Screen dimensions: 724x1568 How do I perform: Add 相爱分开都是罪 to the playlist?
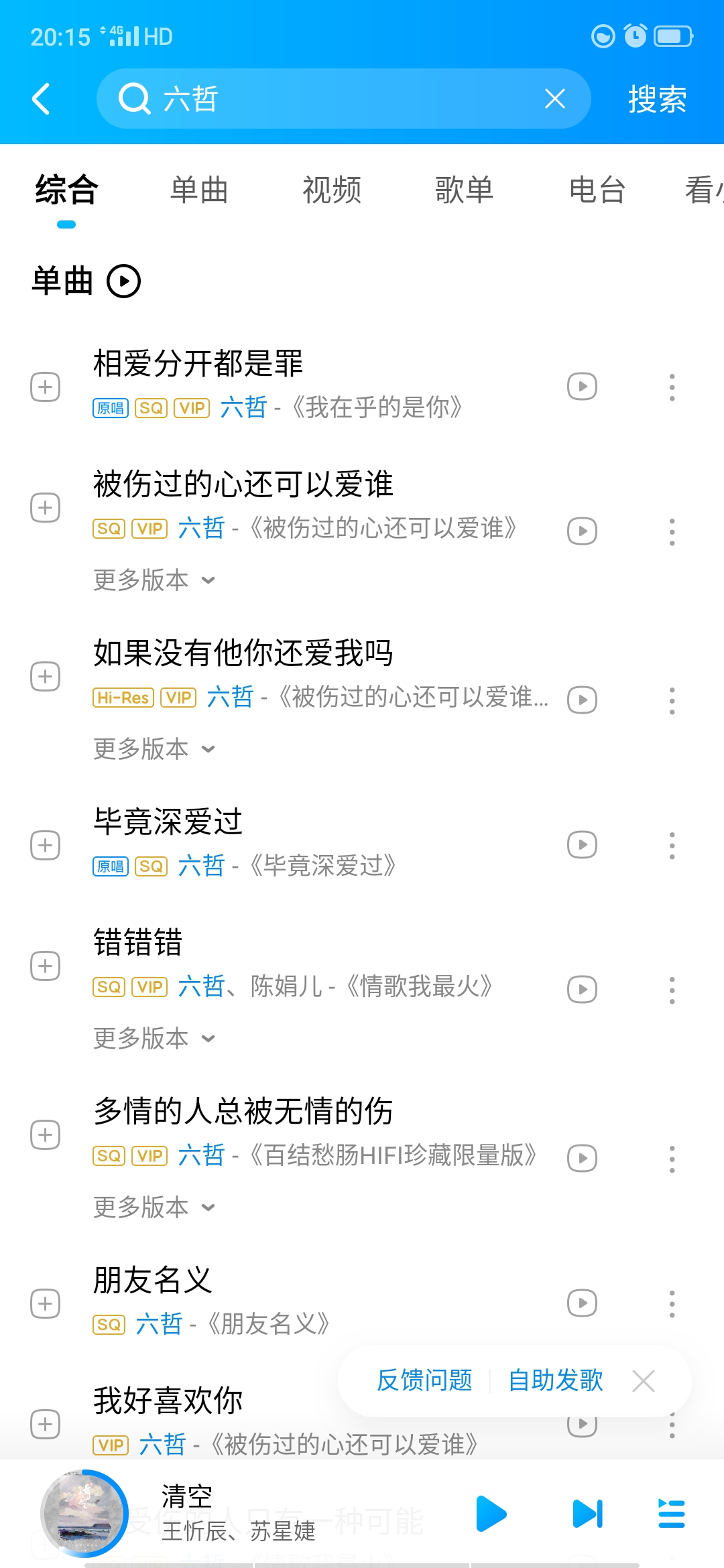(x=46, y=387)
